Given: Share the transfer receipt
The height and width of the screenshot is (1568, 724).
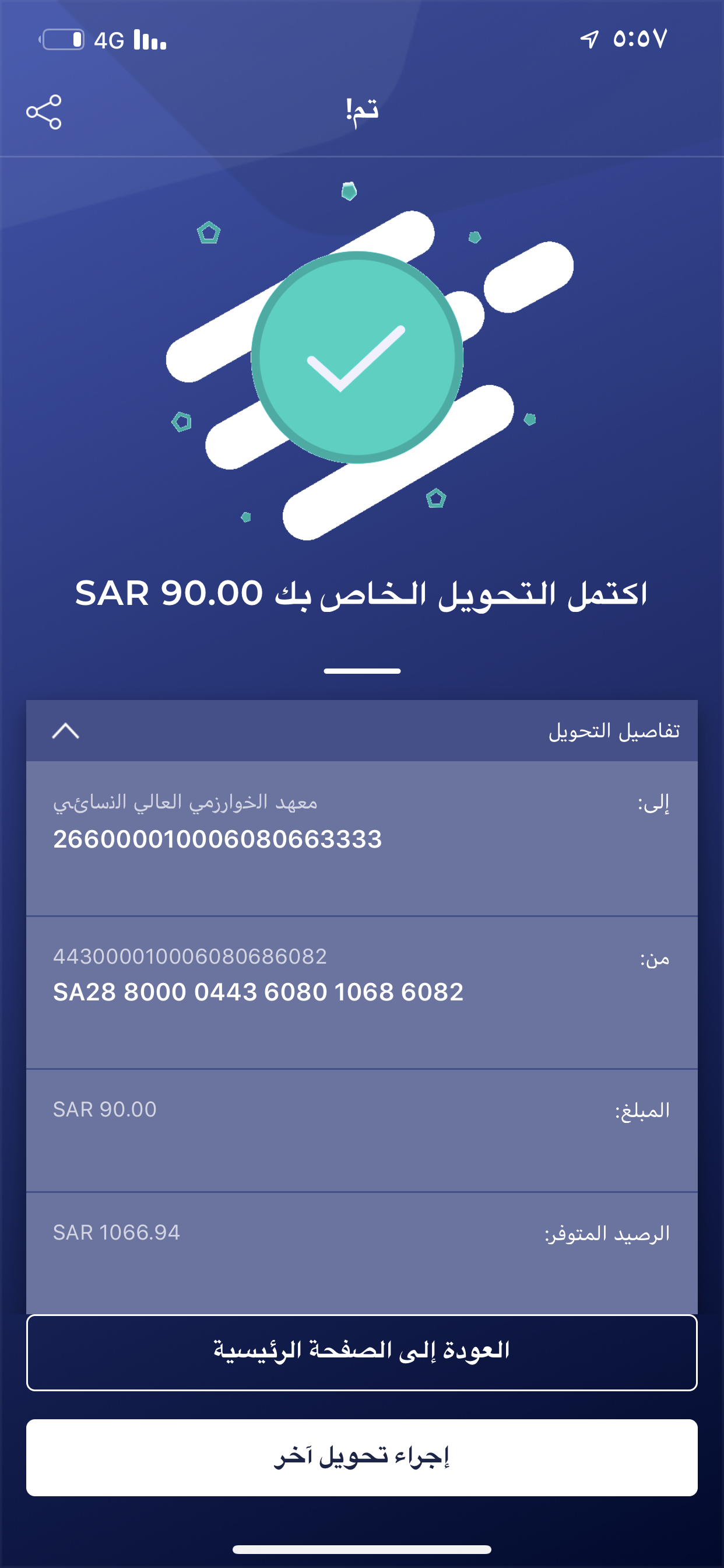Looking at the screenshot, I should [x=44, y=112].
